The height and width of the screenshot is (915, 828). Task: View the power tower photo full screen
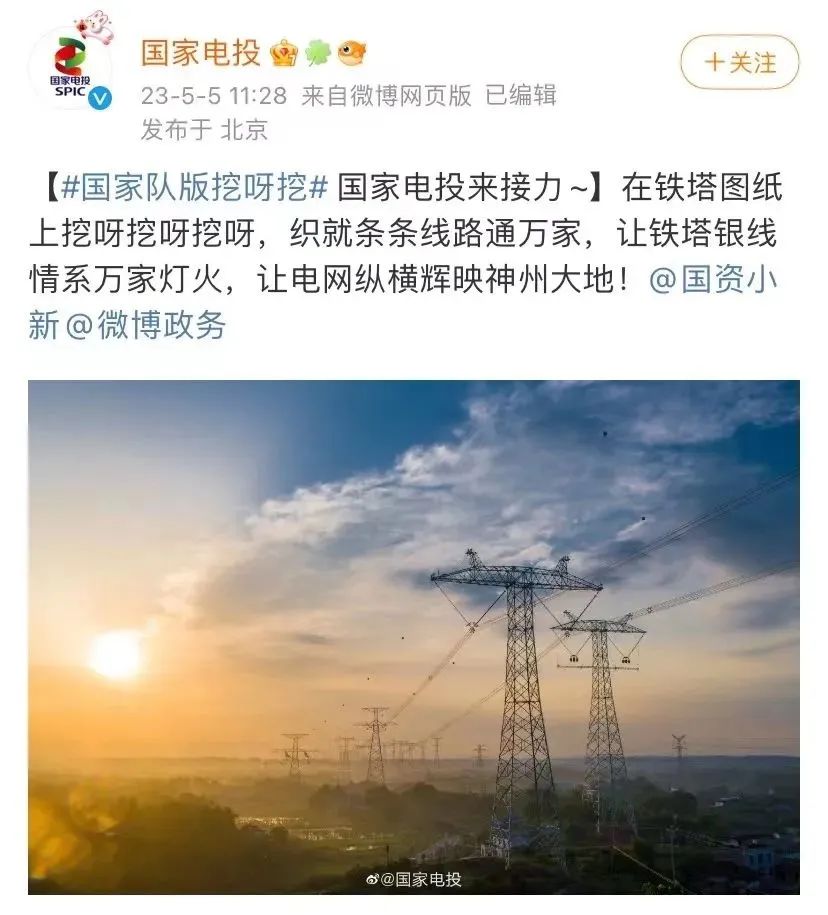click(x=413, y=636)
